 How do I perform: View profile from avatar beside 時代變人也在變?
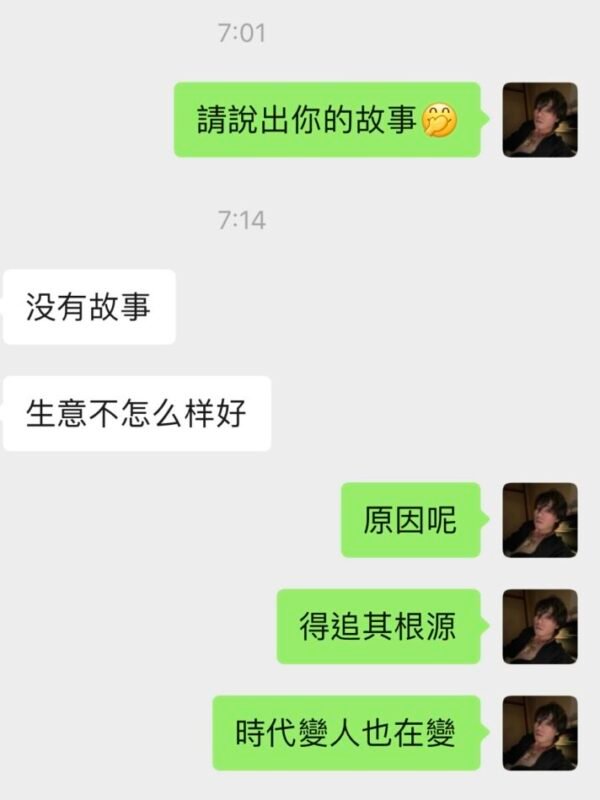[x=539, y=733]
